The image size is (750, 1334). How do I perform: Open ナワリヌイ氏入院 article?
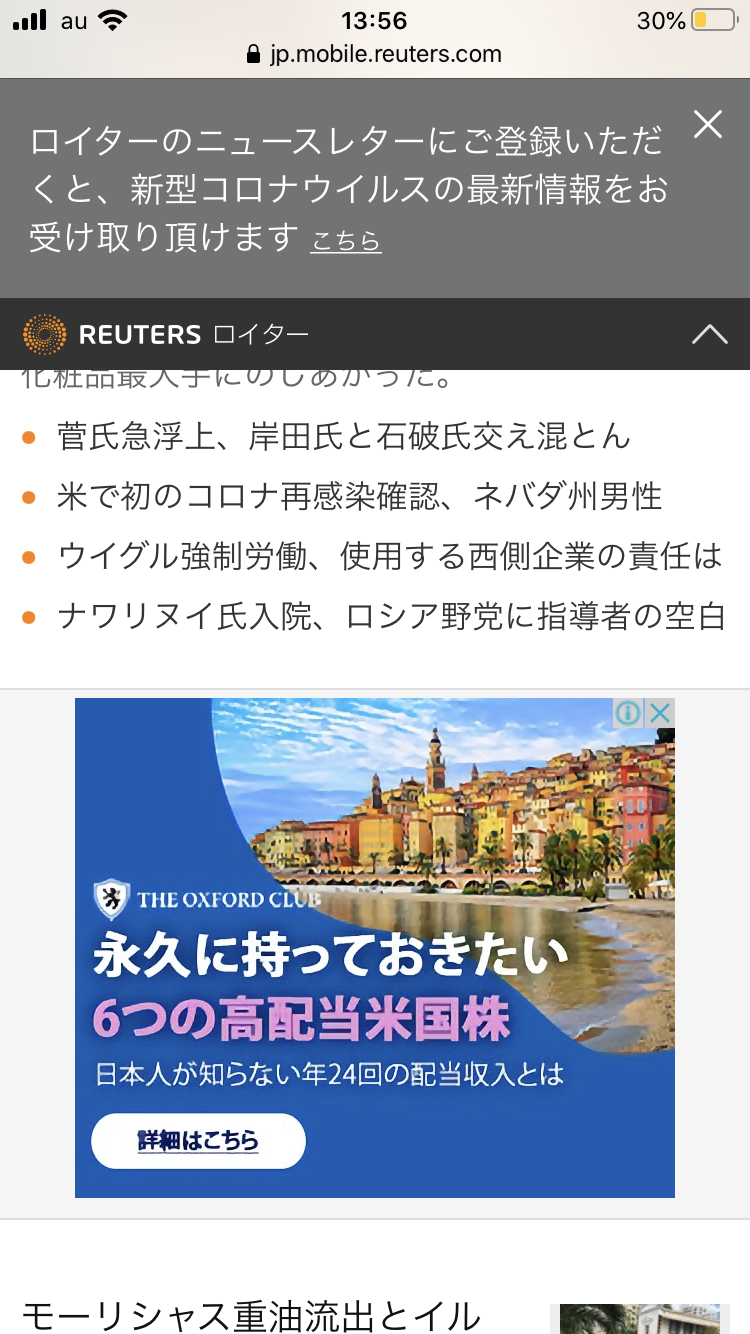point(390,616)
